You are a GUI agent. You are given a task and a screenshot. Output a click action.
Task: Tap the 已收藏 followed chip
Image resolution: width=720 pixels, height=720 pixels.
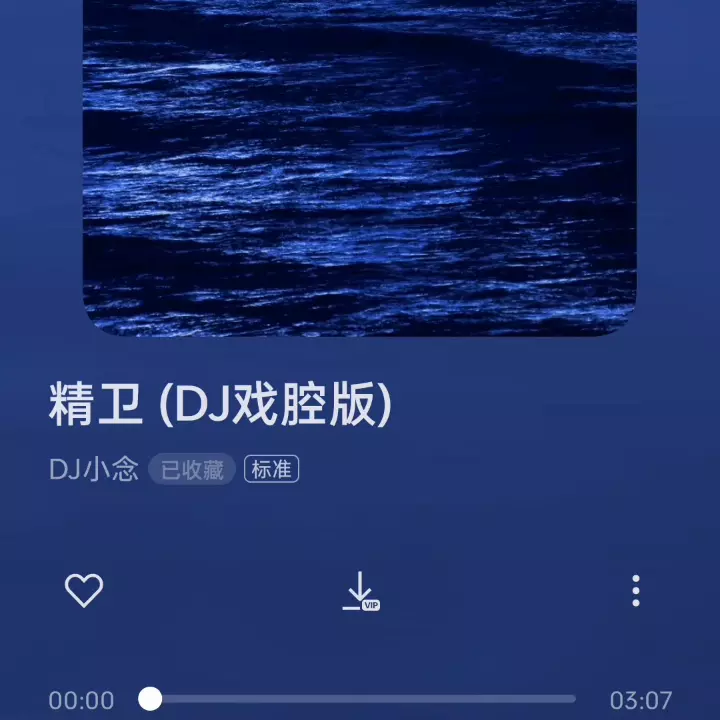point(192,469)
